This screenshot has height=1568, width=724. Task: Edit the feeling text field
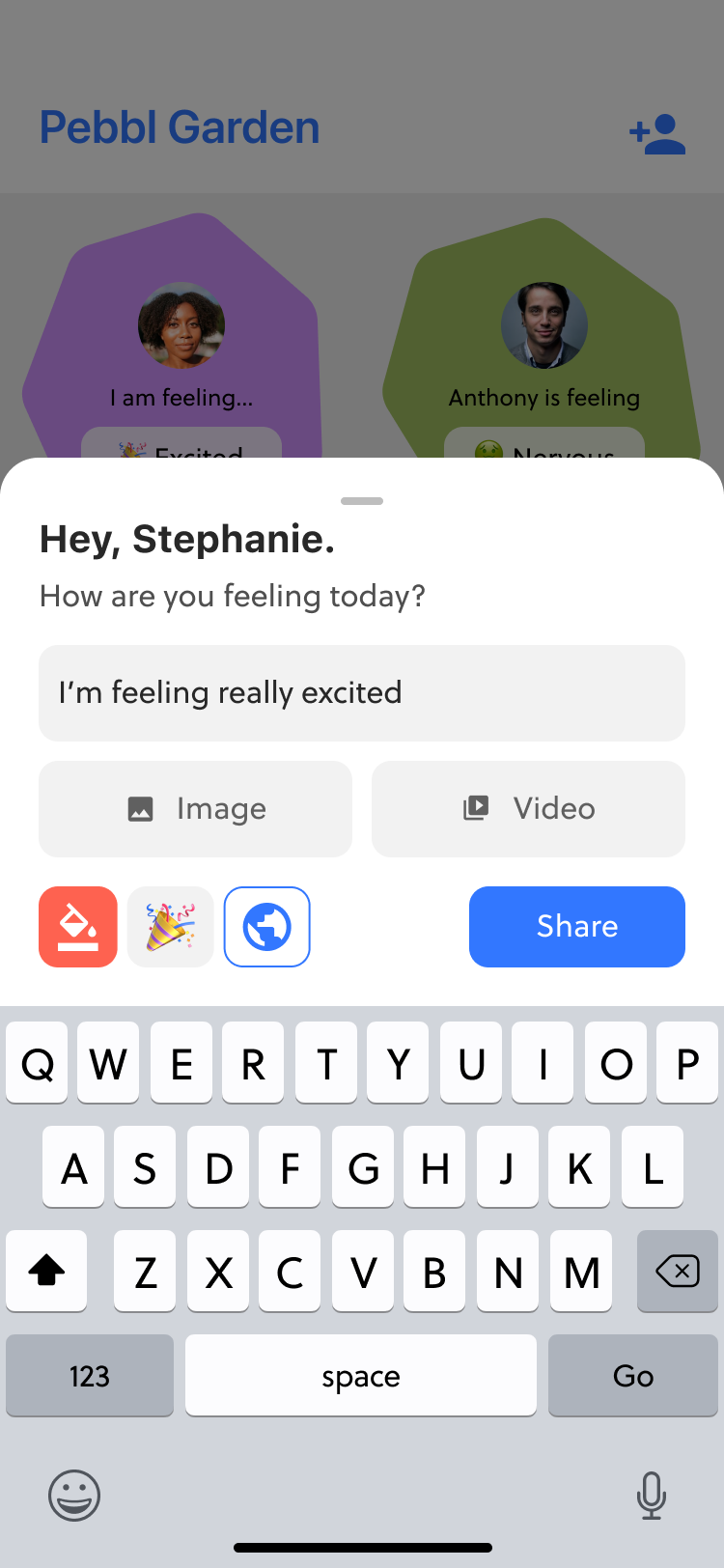(362, 693)
